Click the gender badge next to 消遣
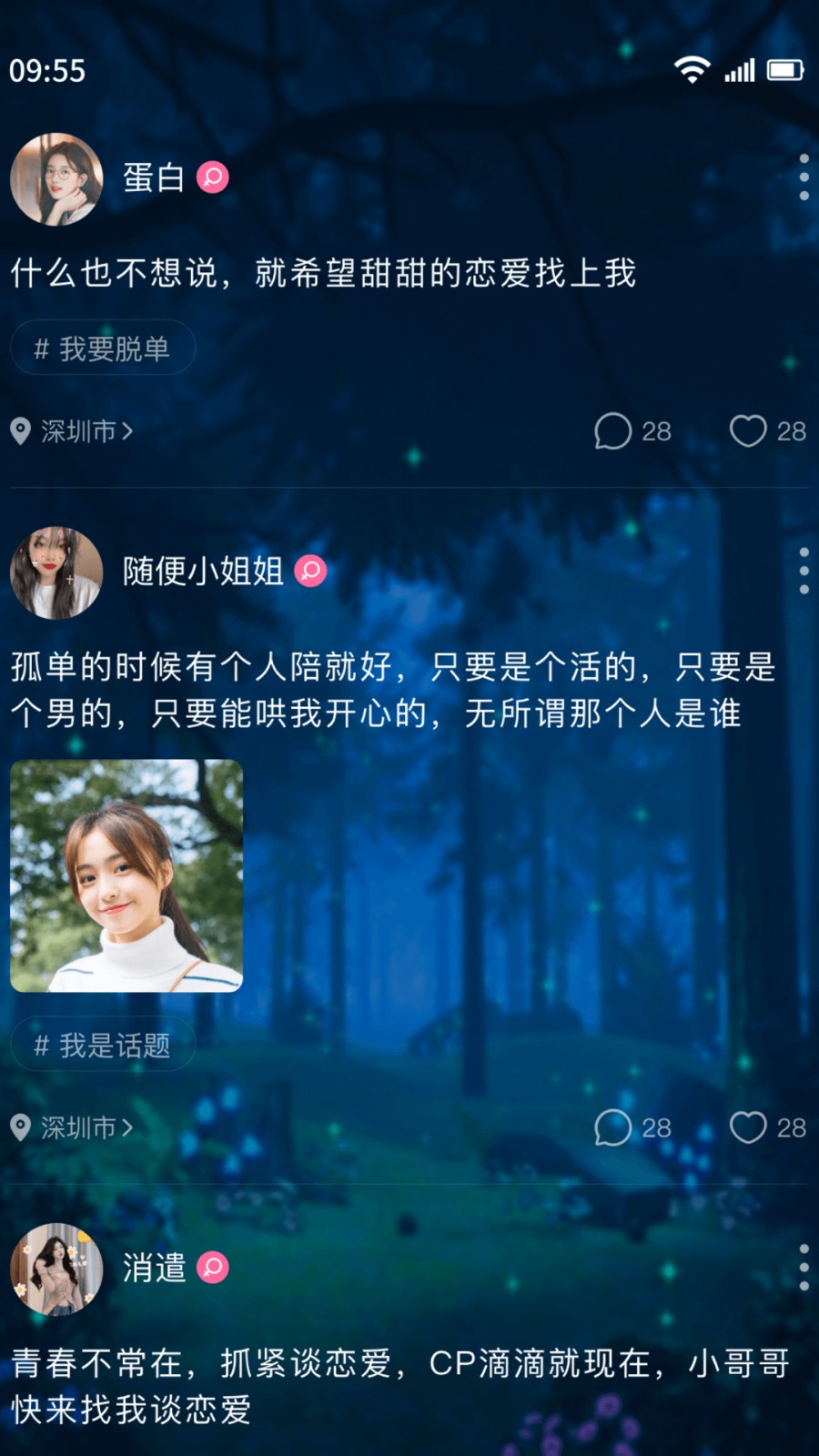Image resolution: width=819 pixels, height=1456 pixels. (213, 1266)
